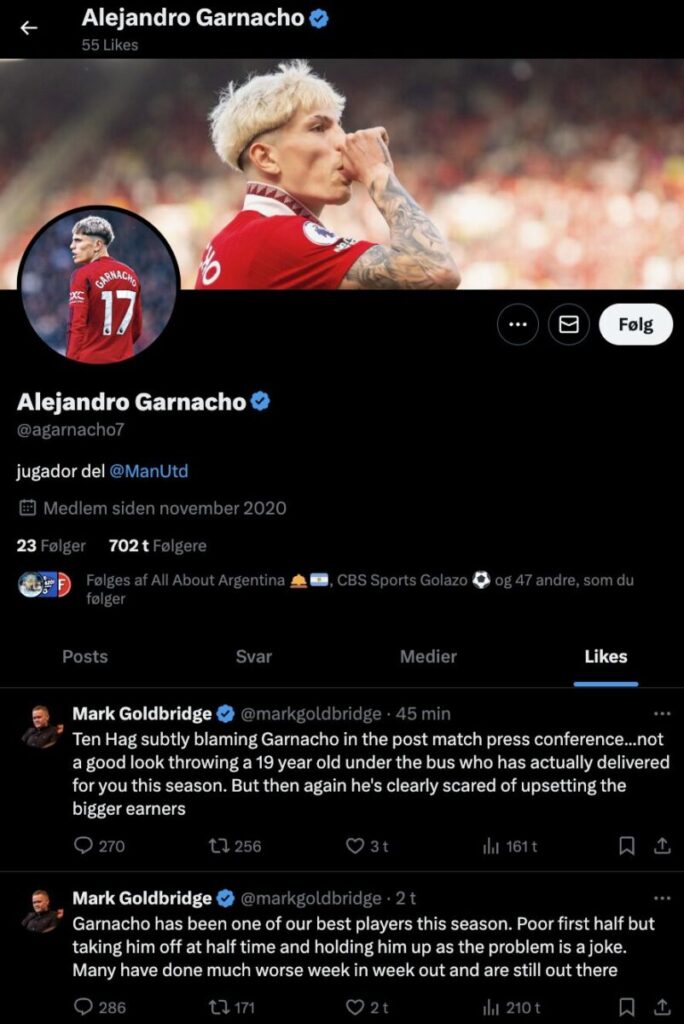
Task: Share the Ten Hag post
Action: tap(662, 846)
